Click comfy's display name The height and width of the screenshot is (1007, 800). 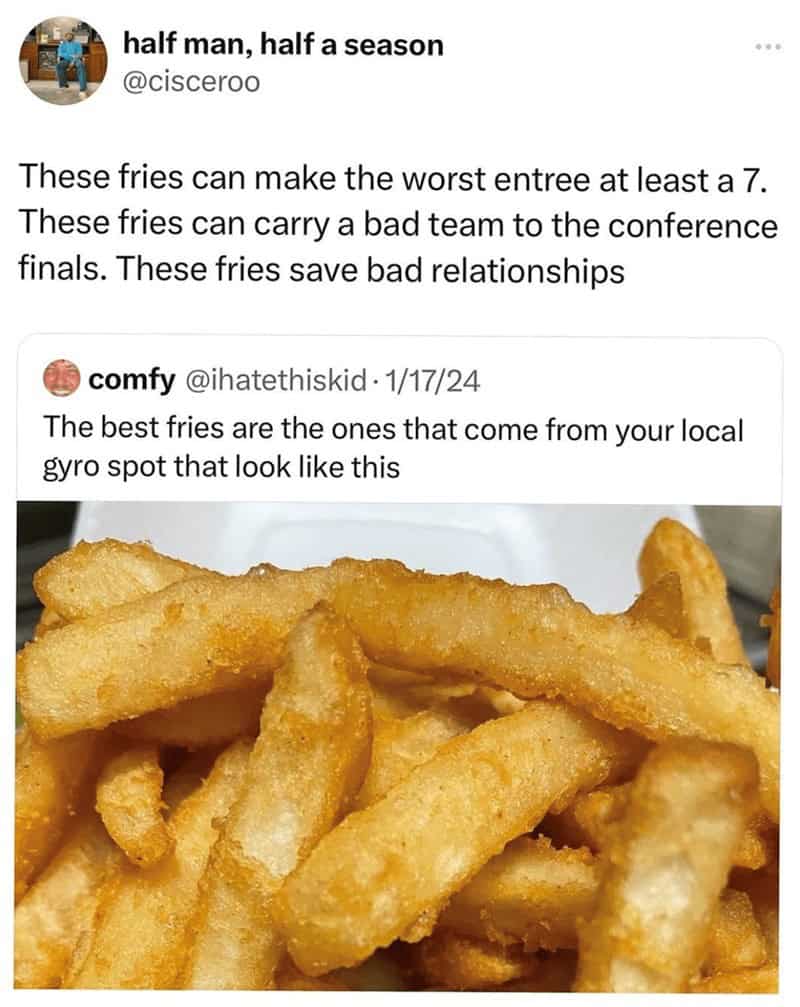pos(117,378)
